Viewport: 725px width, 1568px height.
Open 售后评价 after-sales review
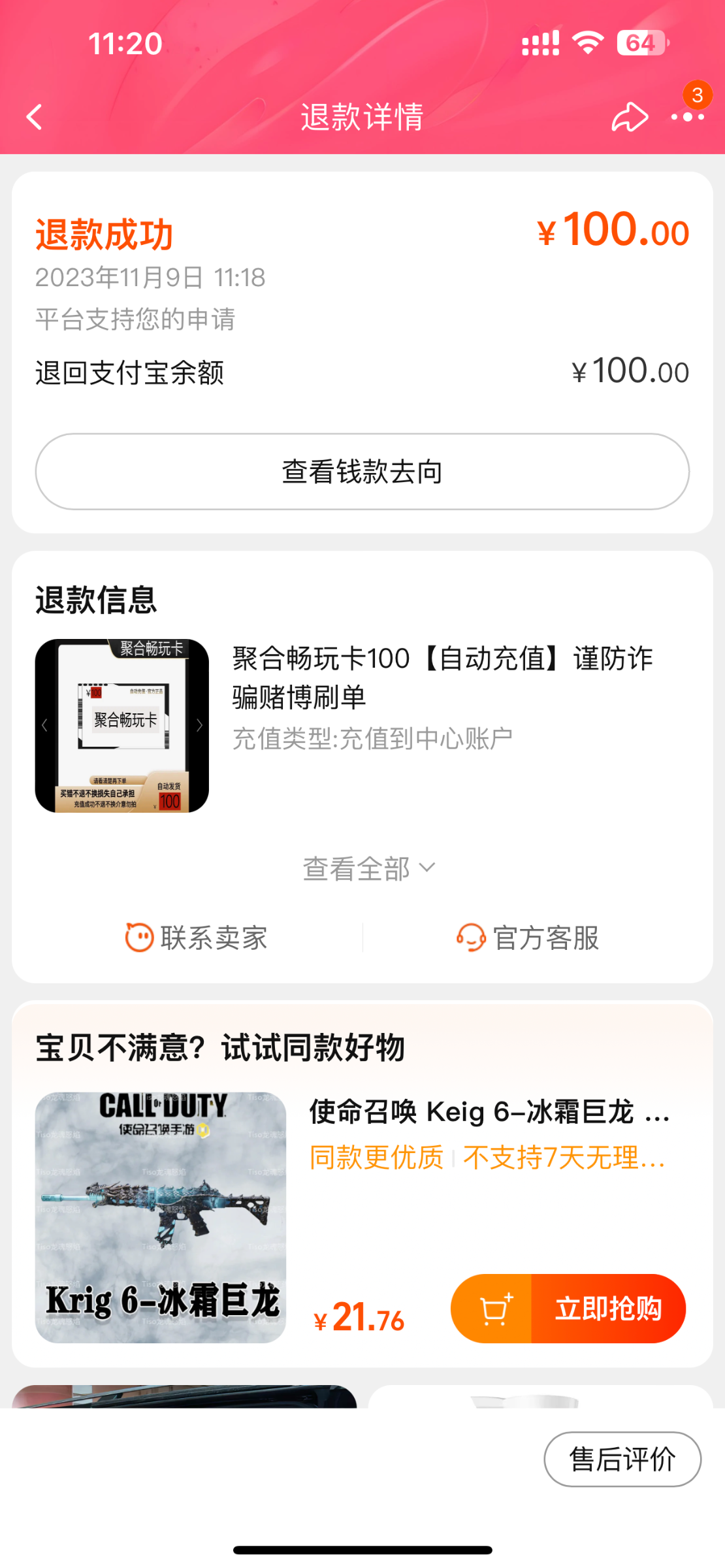622,1460
